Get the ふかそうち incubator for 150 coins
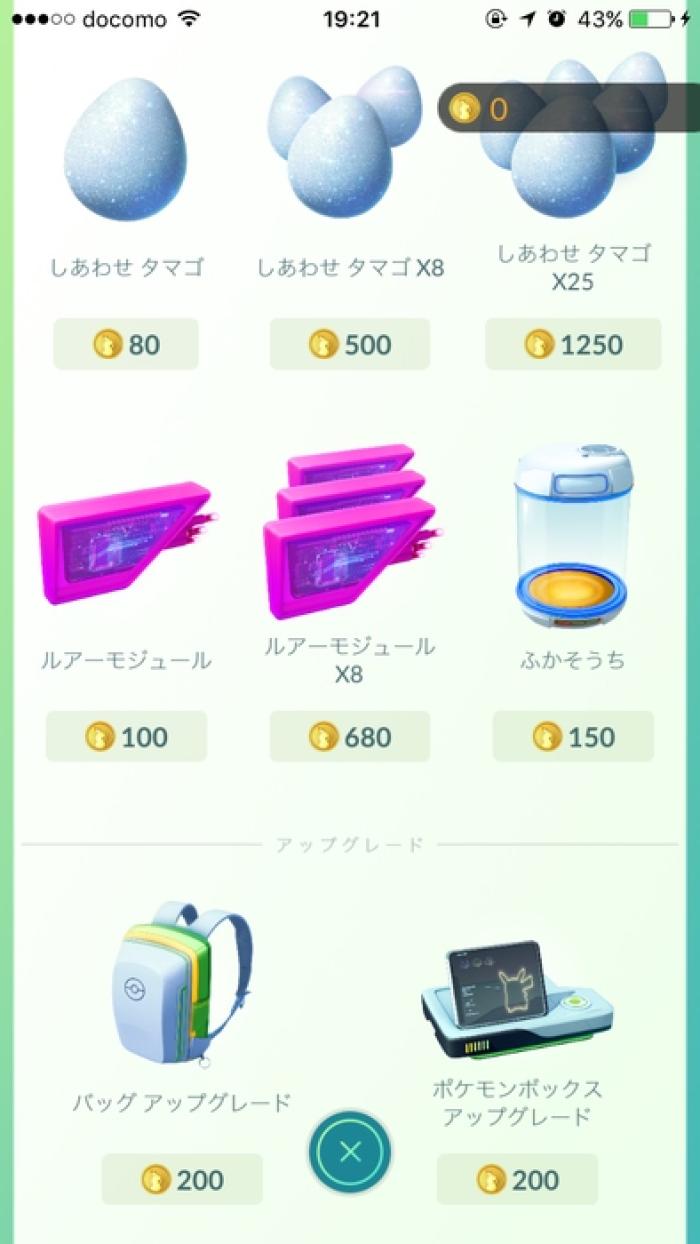 pos(573,737)
